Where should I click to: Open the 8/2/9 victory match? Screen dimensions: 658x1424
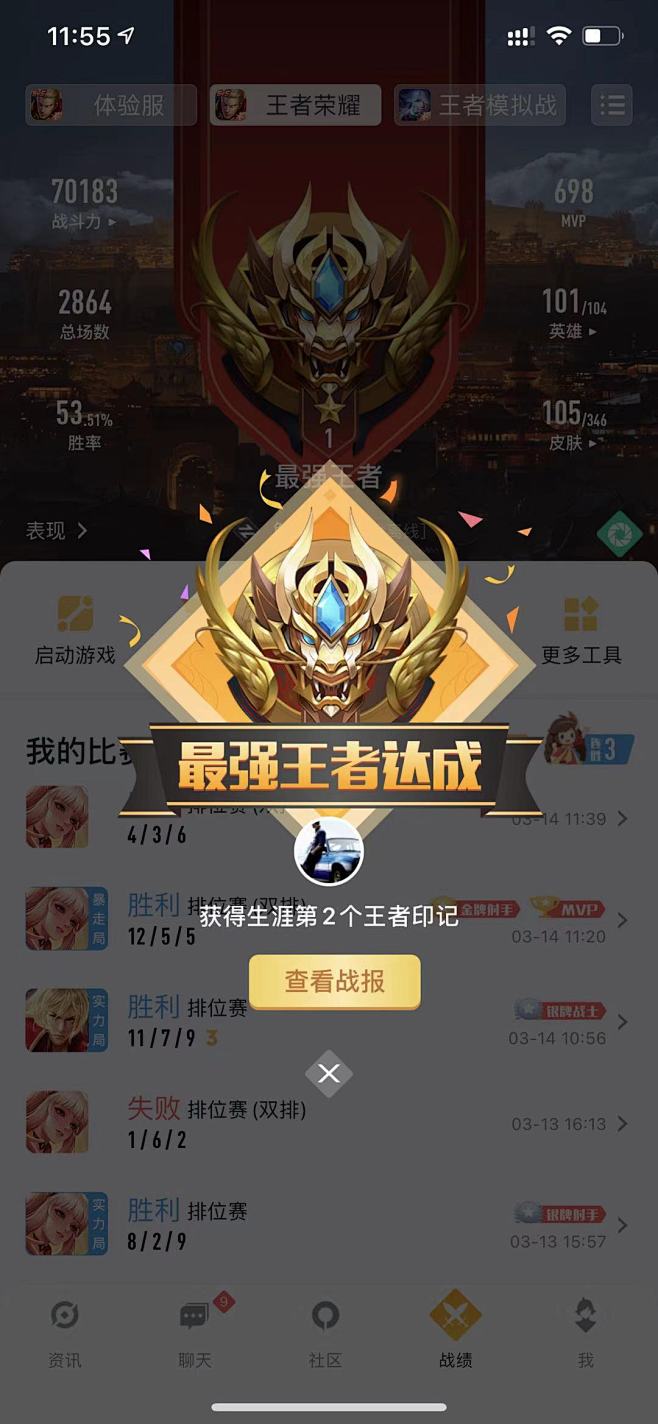329,1224
